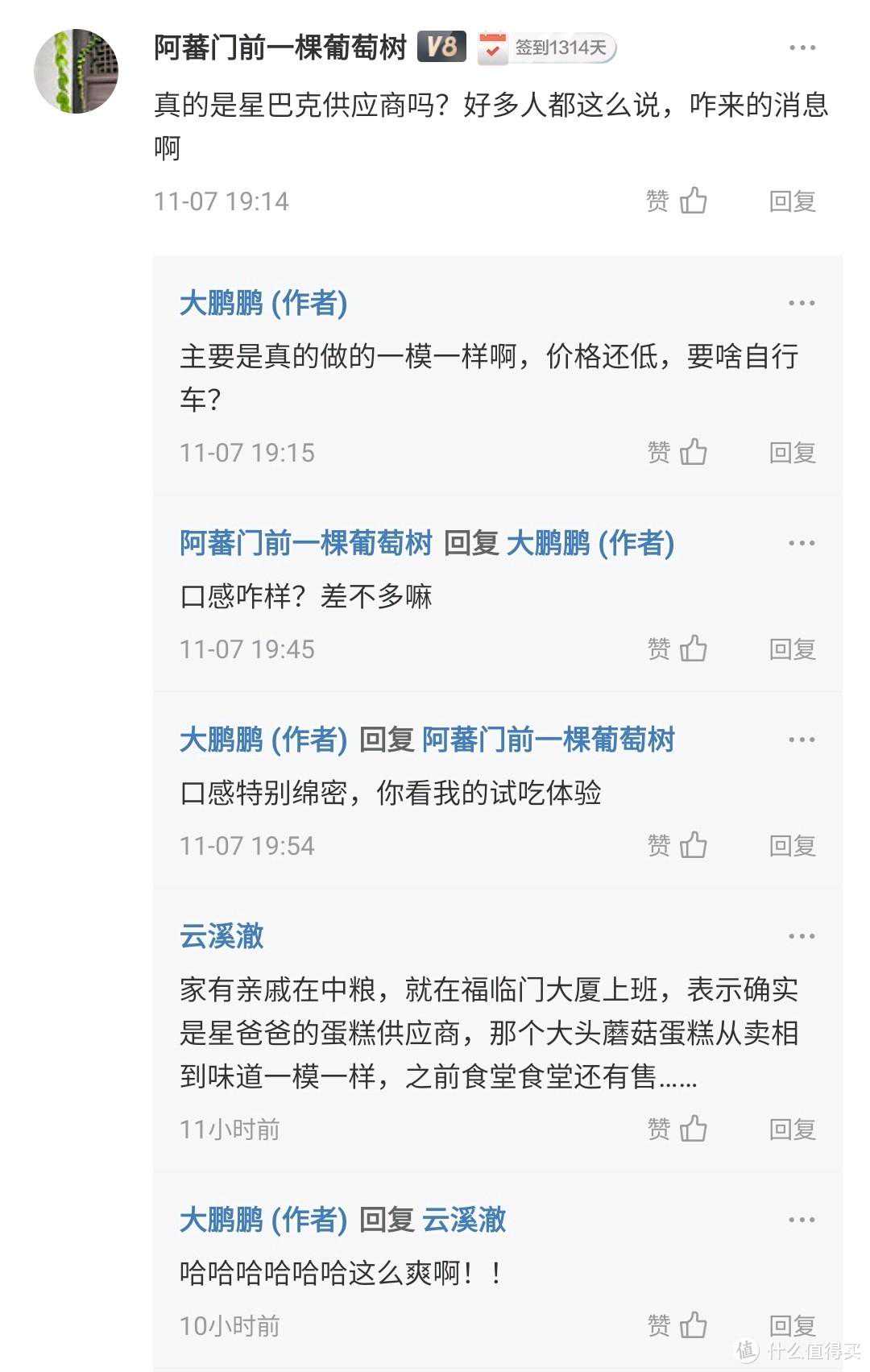Viewport: 870px width, 1372px height.
Task: Open overflow menu on the 19:45 reply
Action: pyautogui.click(x=802, y=544)
